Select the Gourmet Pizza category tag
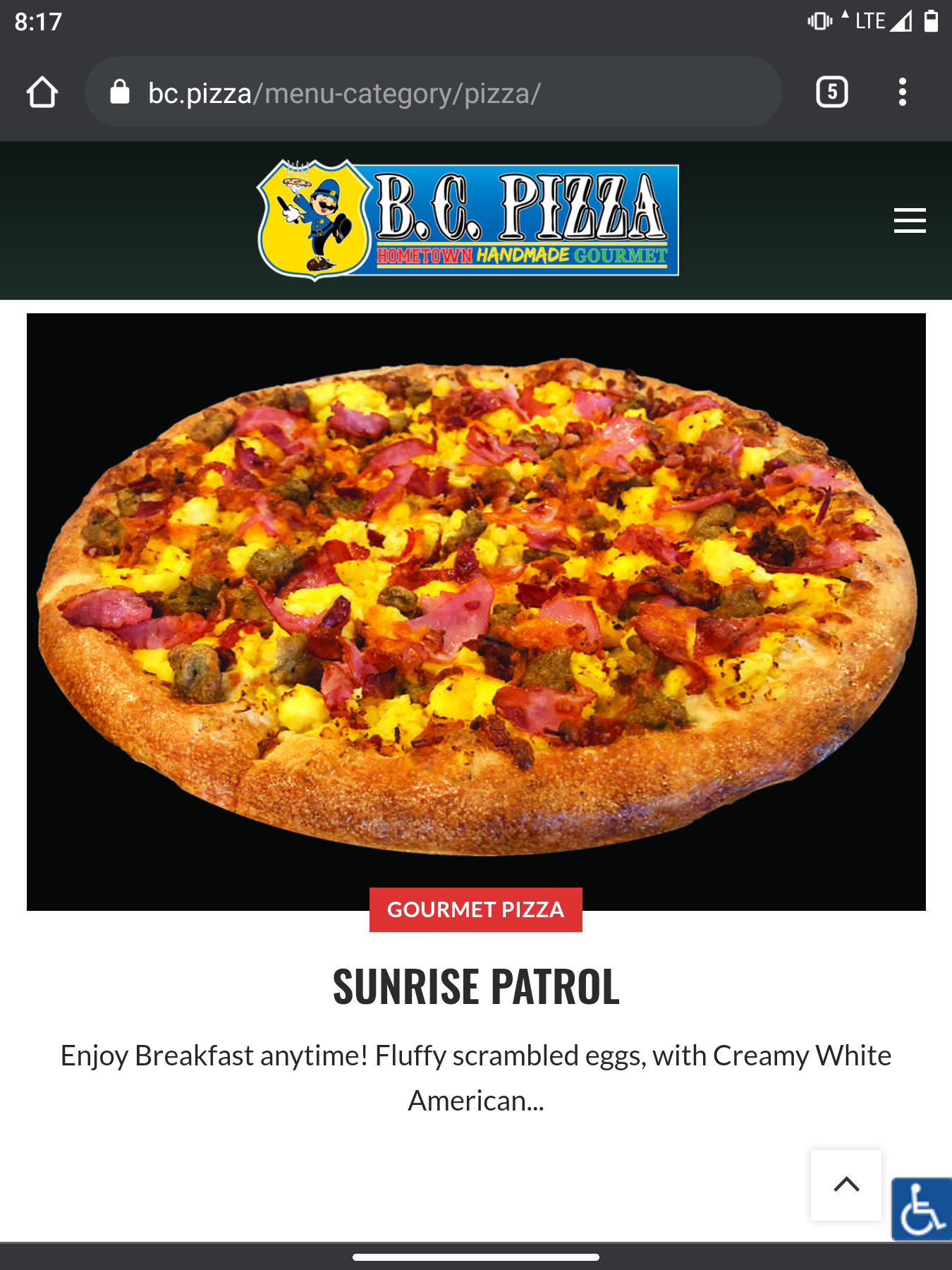Image resolution: width=952 pixels, height=1270 pixels. 475,909
